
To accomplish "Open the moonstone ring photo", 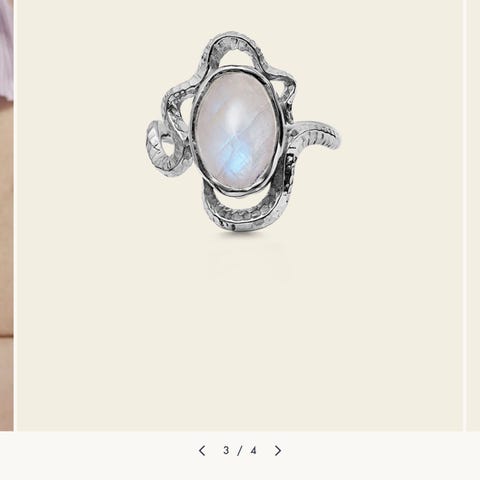I will [x=240, y=215].
